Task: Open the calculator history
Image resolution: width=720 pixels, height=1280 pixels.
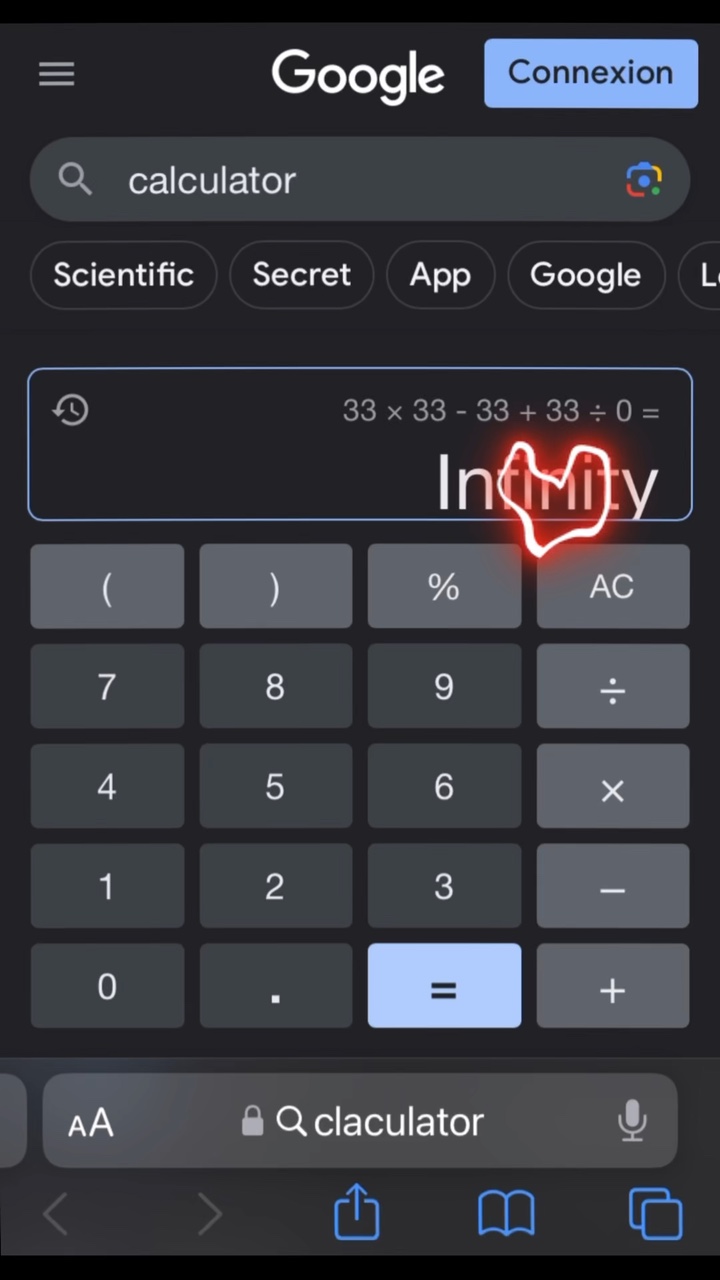Action: (70, 410)
